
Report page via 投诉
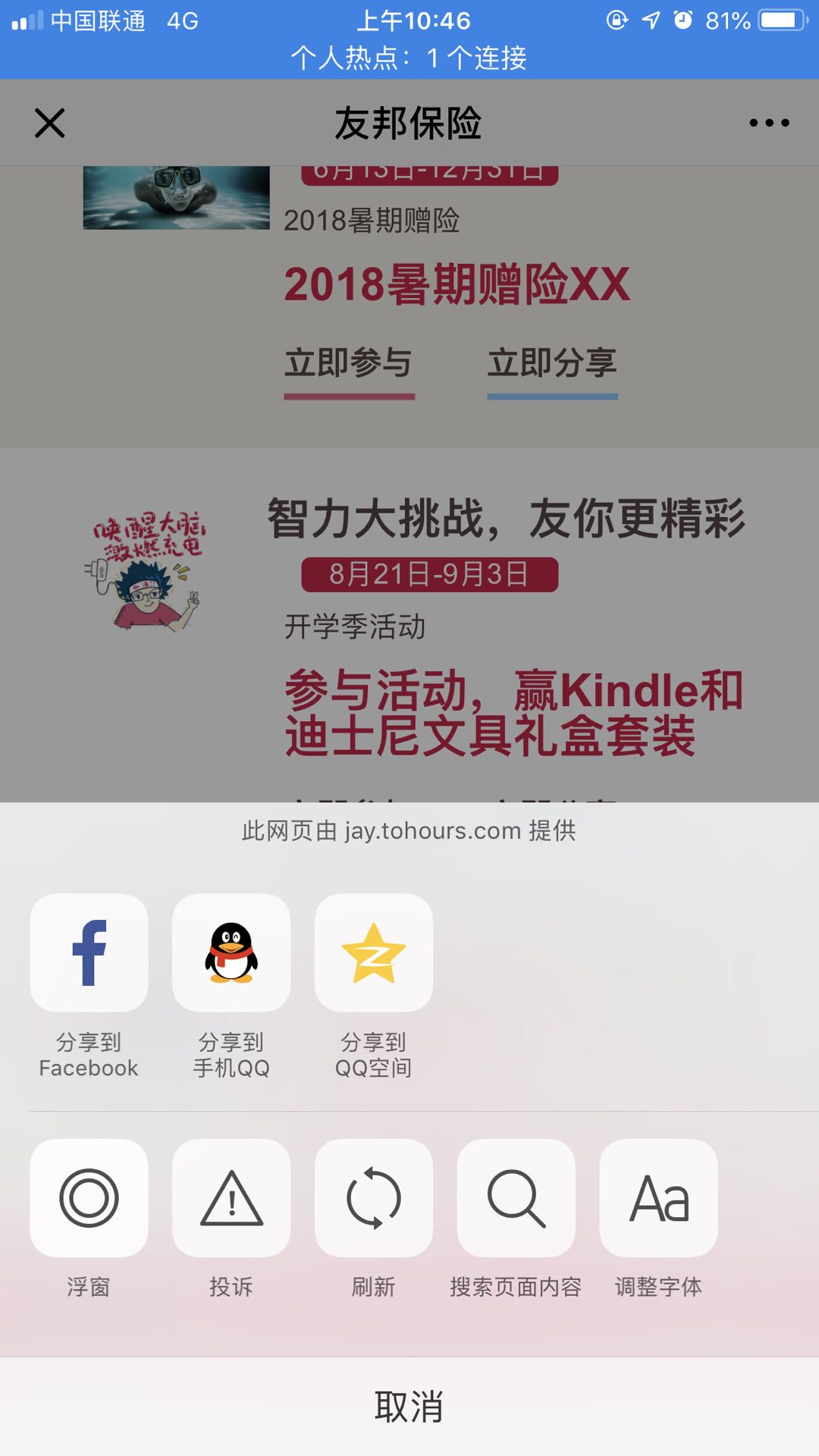tap(231, 1198)
